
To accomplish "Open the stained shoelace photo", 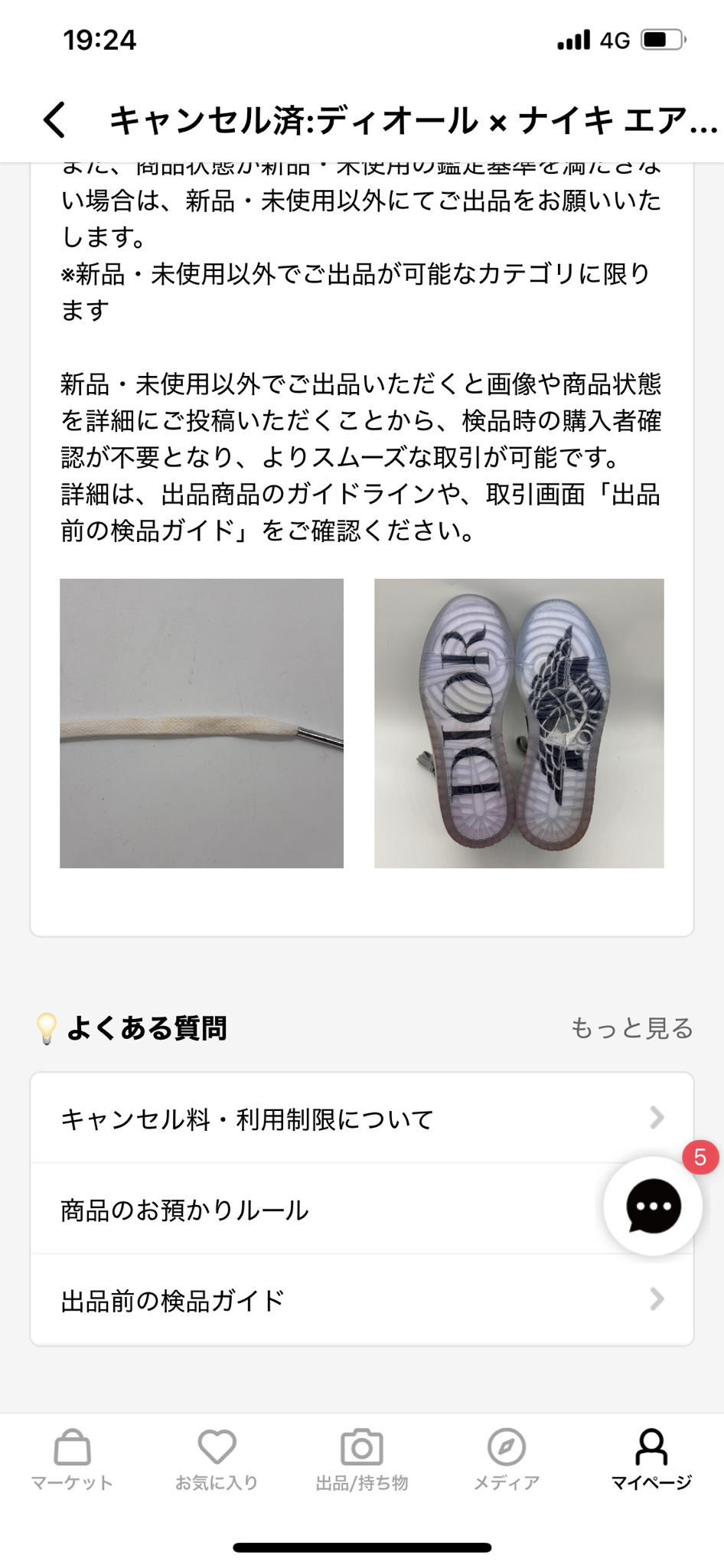I will [x=202, y=723].
